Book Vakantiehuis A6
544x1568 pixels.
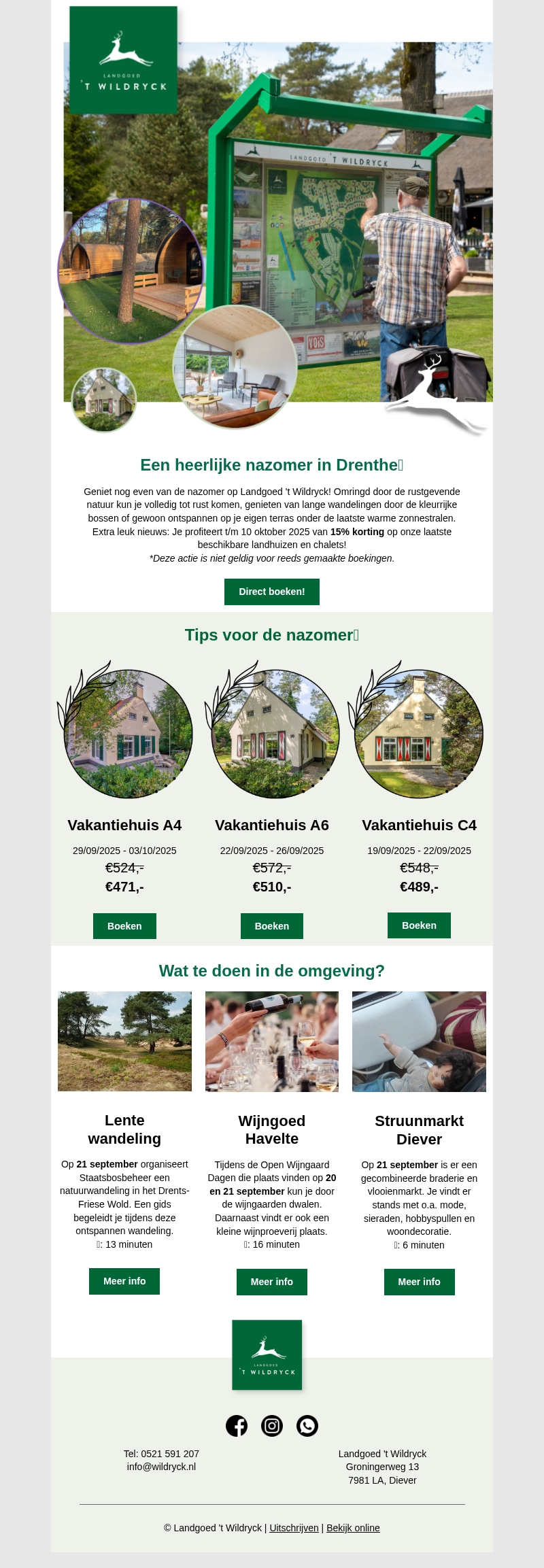coord(271,926)
